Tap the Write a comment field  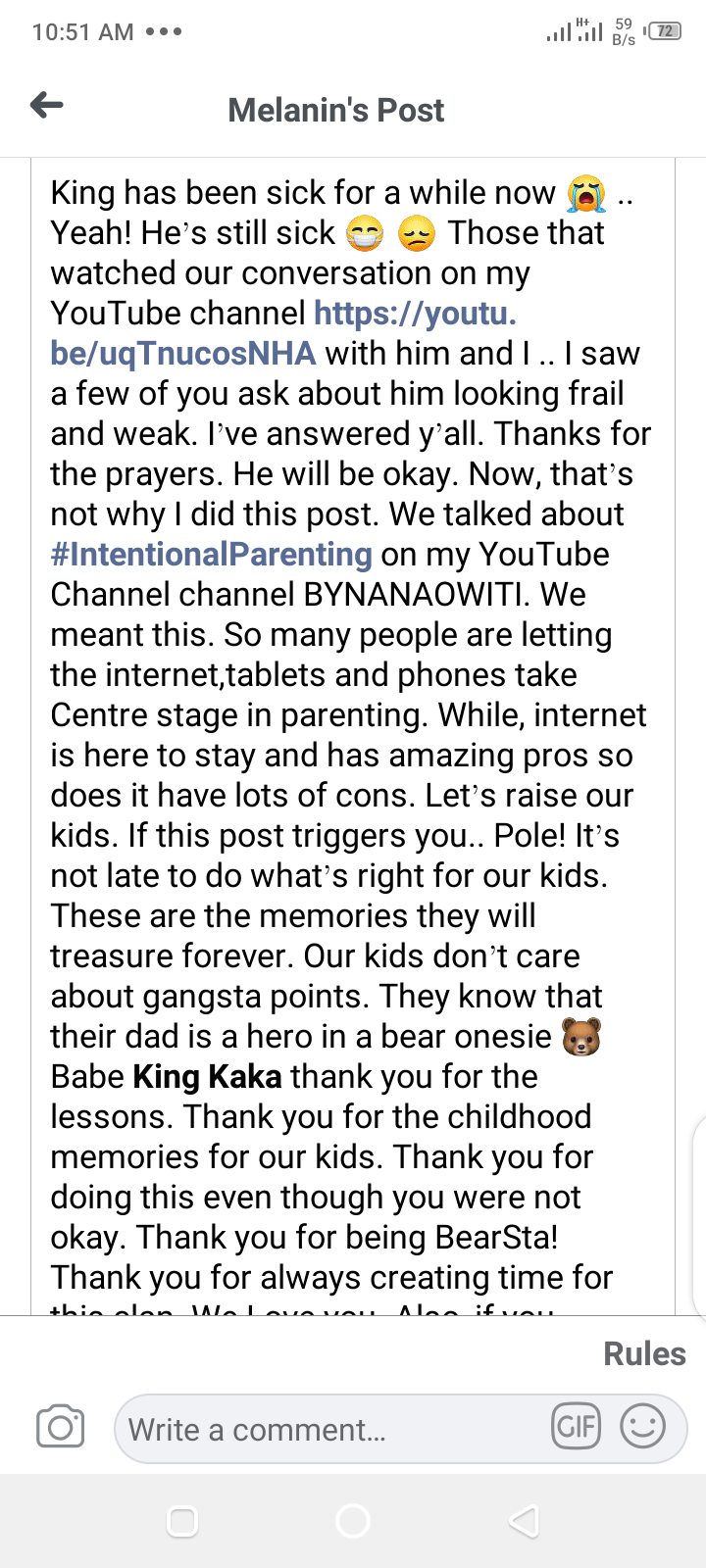[x=324, y=1429]
